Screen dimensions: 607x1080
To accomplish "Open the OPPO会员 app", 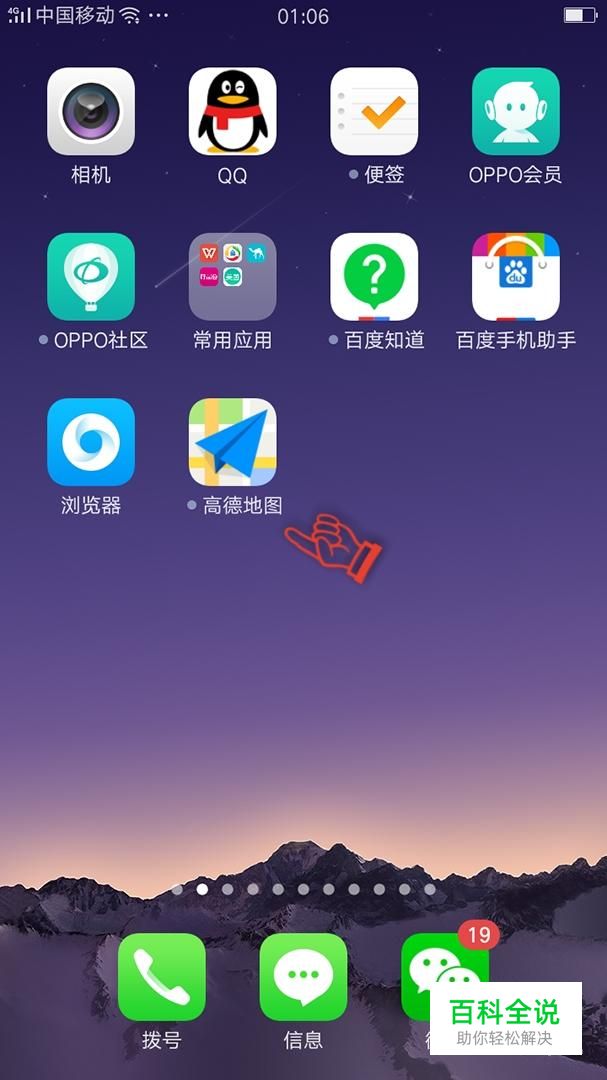I will pyautogui.click(x=515, y=112).
